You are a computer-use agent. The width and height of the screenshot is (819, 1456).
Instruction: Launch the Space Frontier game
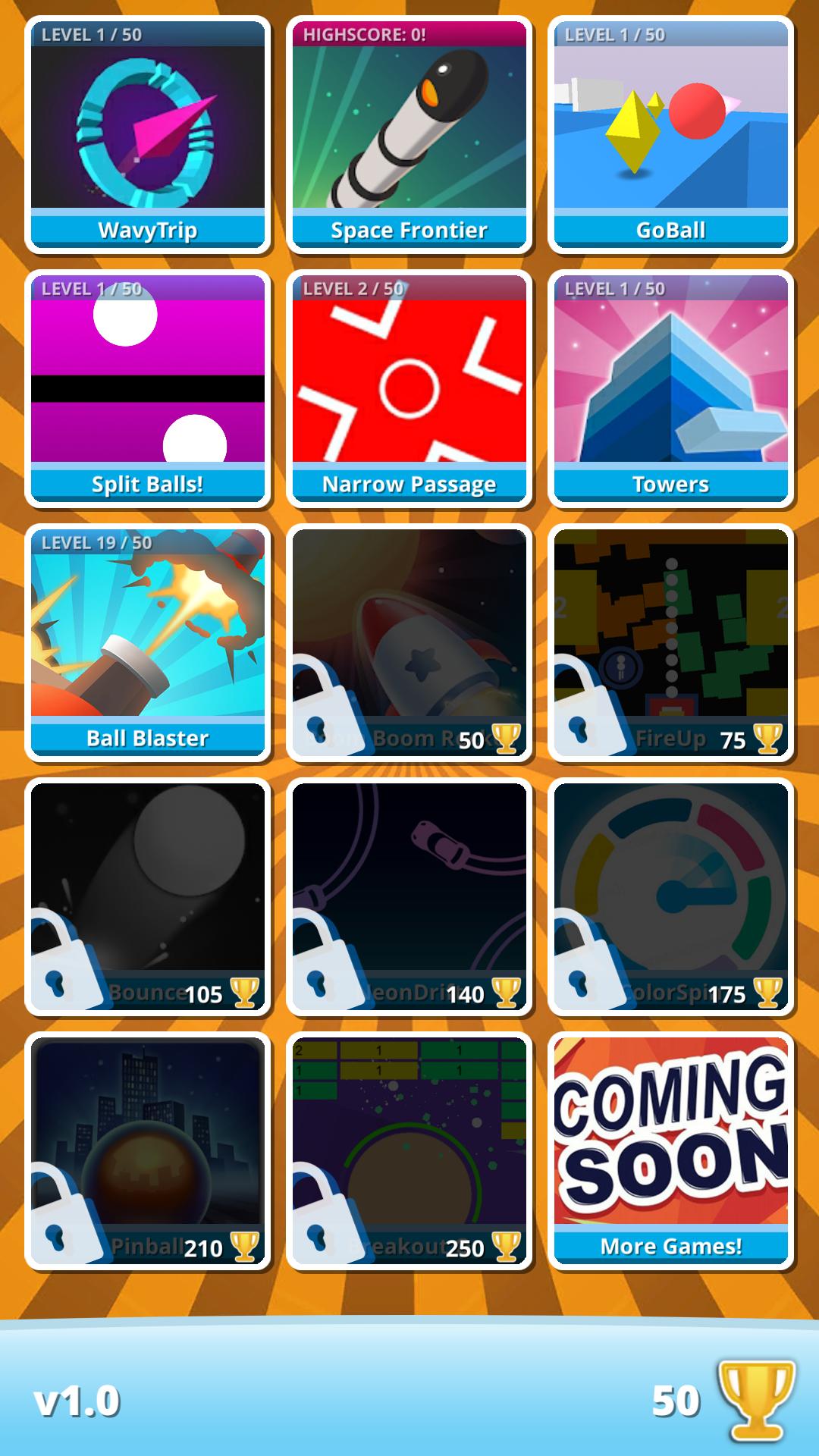tap(409, 135)
